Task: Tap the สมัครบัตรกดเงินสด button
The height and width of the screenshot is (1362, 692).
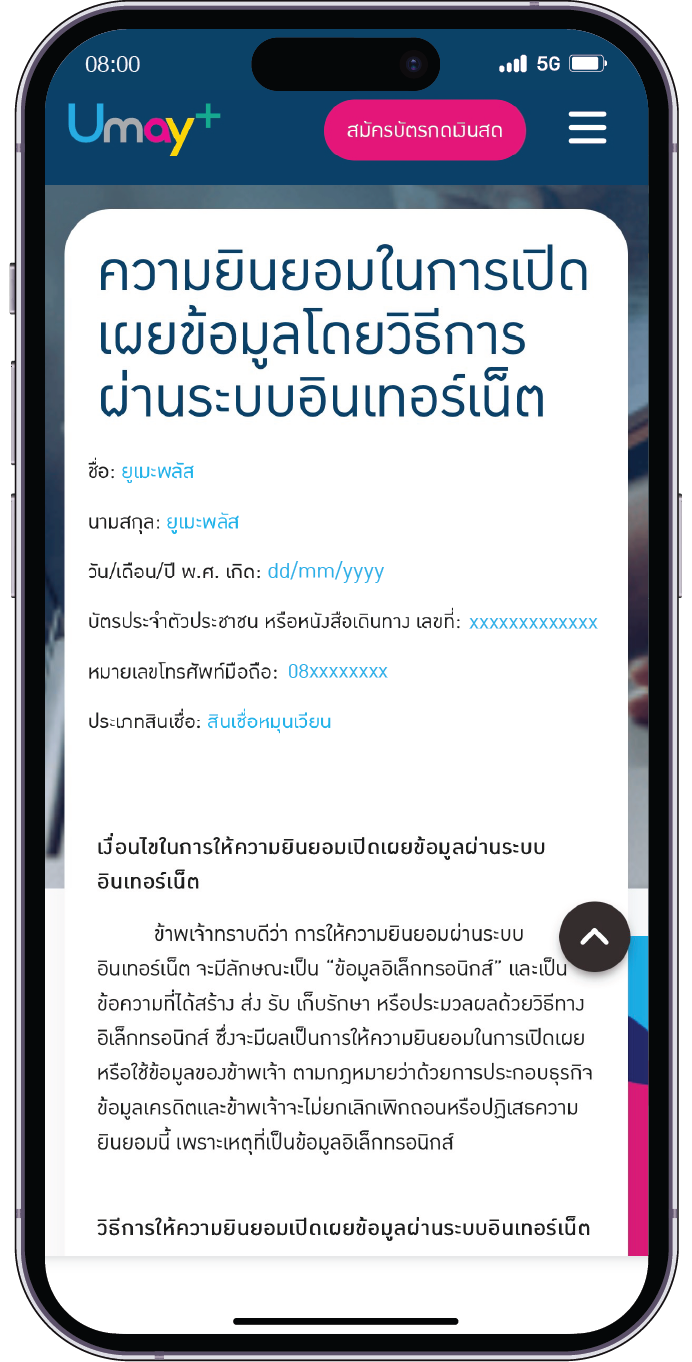Action: click(424, 130)
